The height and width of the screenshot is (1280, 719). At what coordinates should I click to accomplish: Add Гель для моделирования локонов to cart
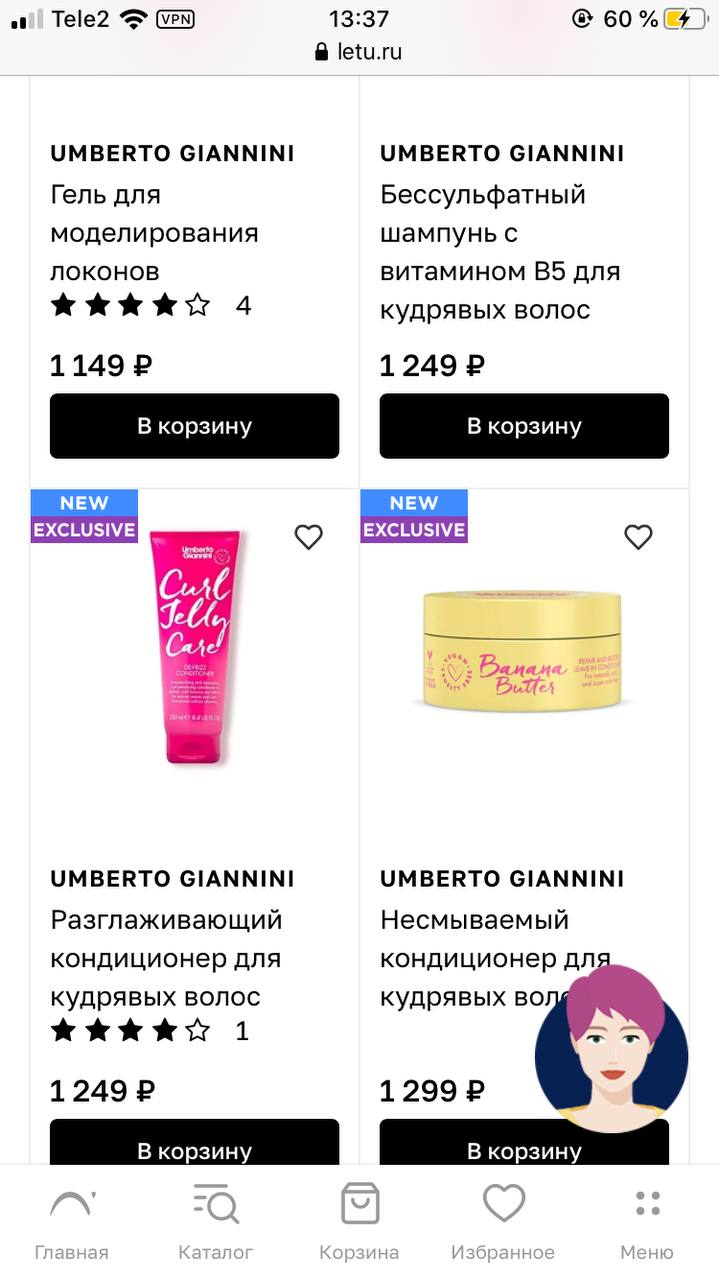[x=194, y=426]
